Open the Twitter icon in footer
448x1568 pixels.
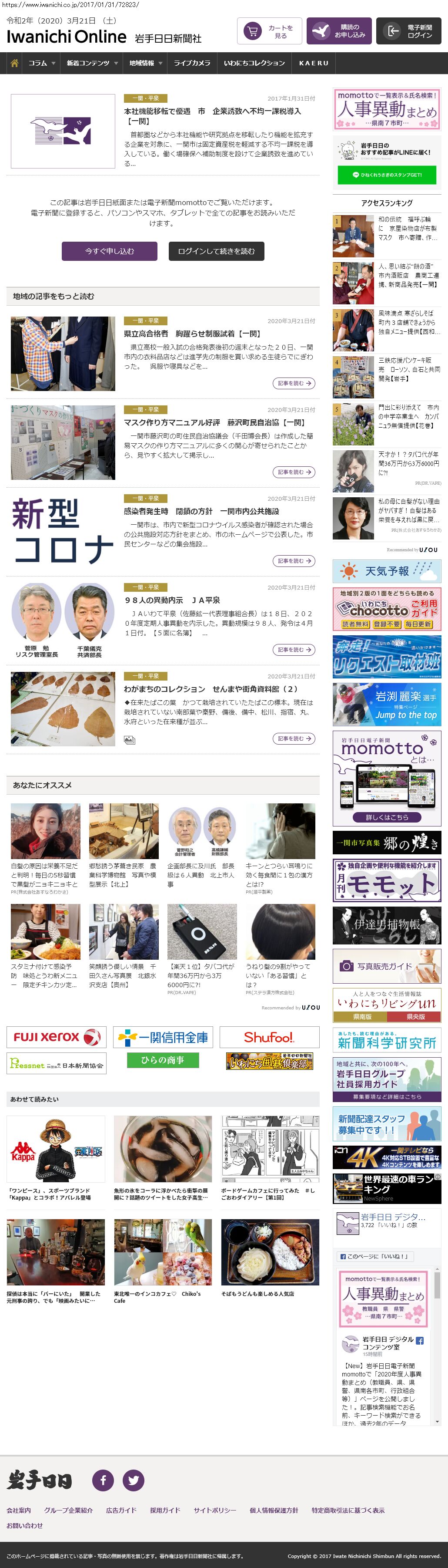[134, 1480]
